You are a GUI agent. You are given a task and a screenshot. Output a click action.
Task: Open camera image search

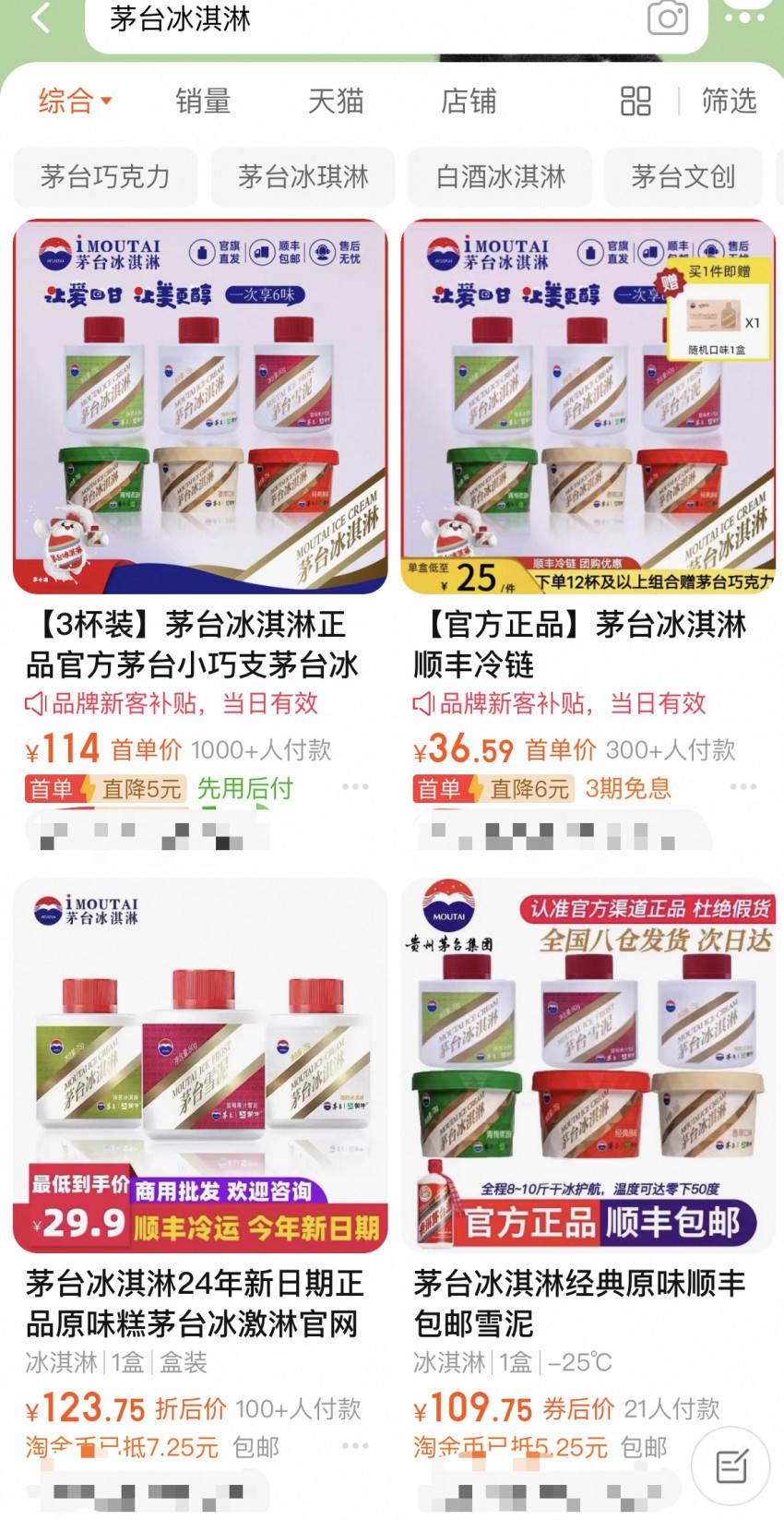pyautogui.click(x=668, y=18)
